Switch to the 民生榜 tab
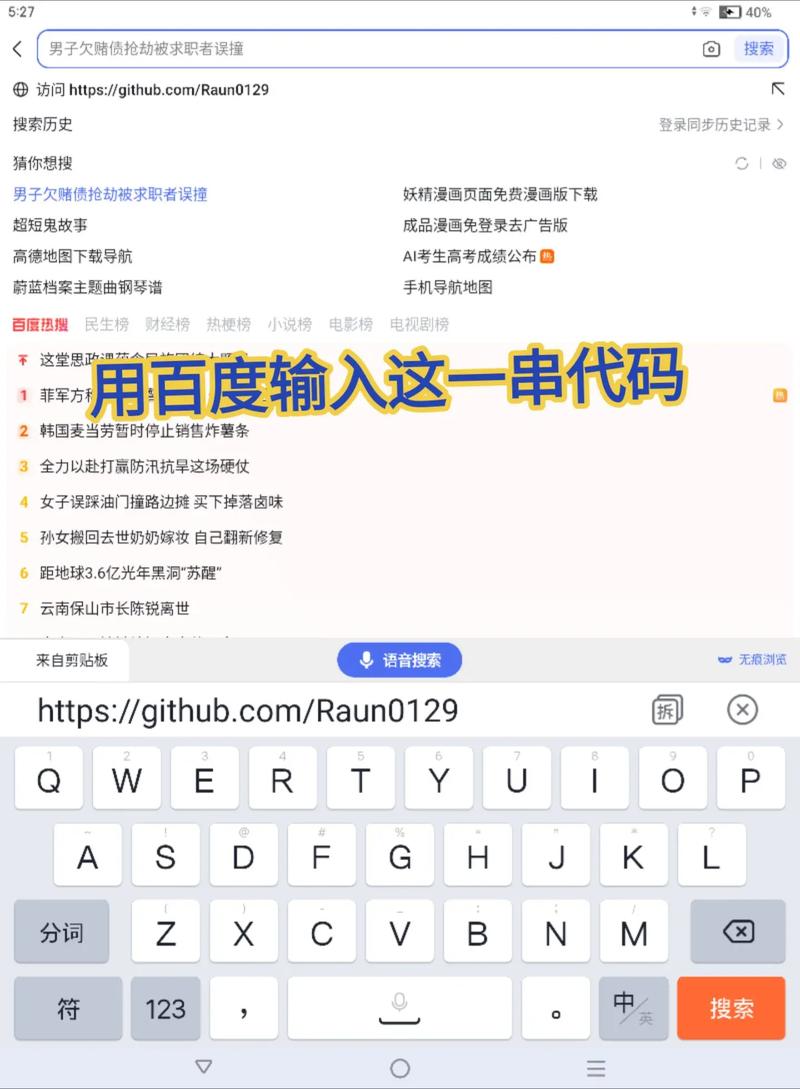This screenshot has height=1089, width=800. 107,324
